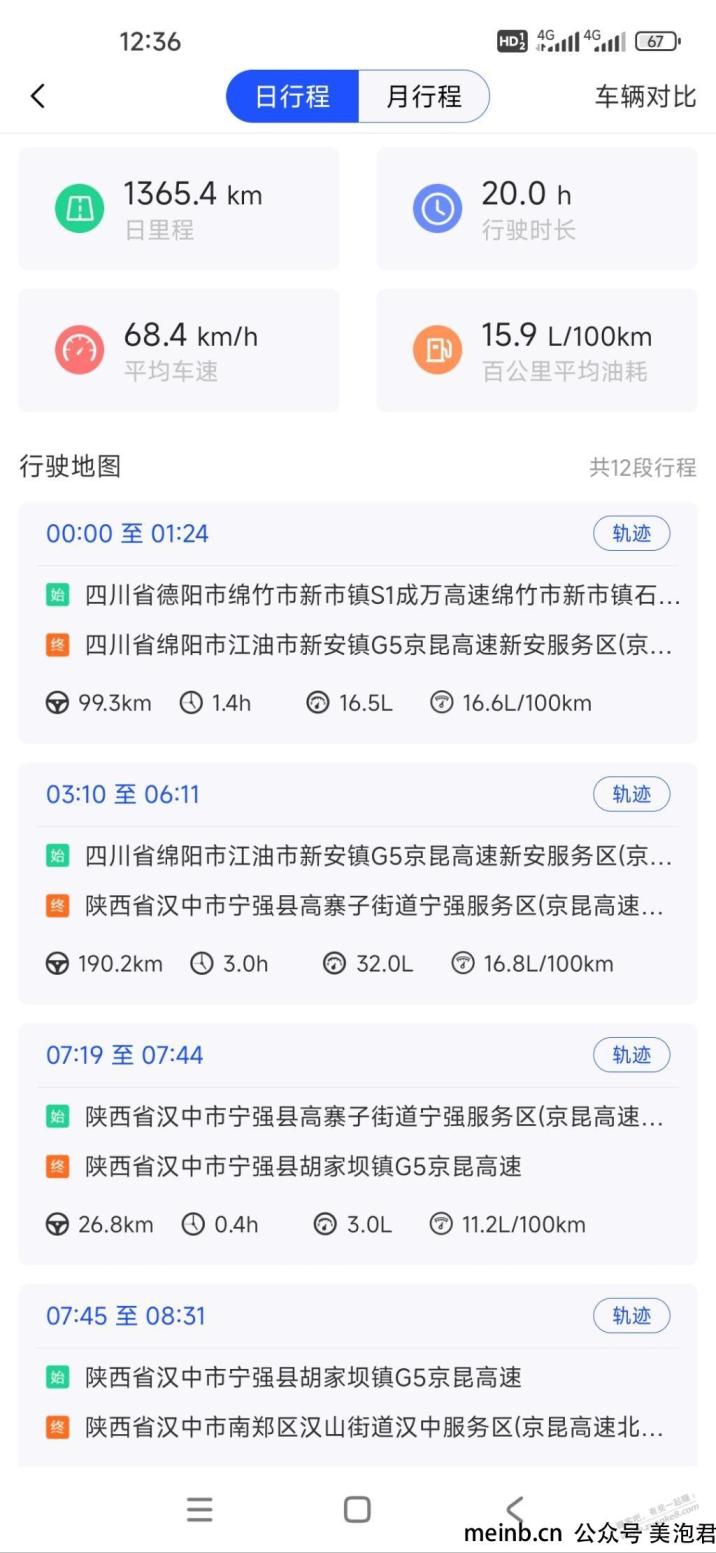View 轨迹 for the 07:45 至 08:31 trip
Screen dimensions: 716x1553
[x=631, y=1315]
